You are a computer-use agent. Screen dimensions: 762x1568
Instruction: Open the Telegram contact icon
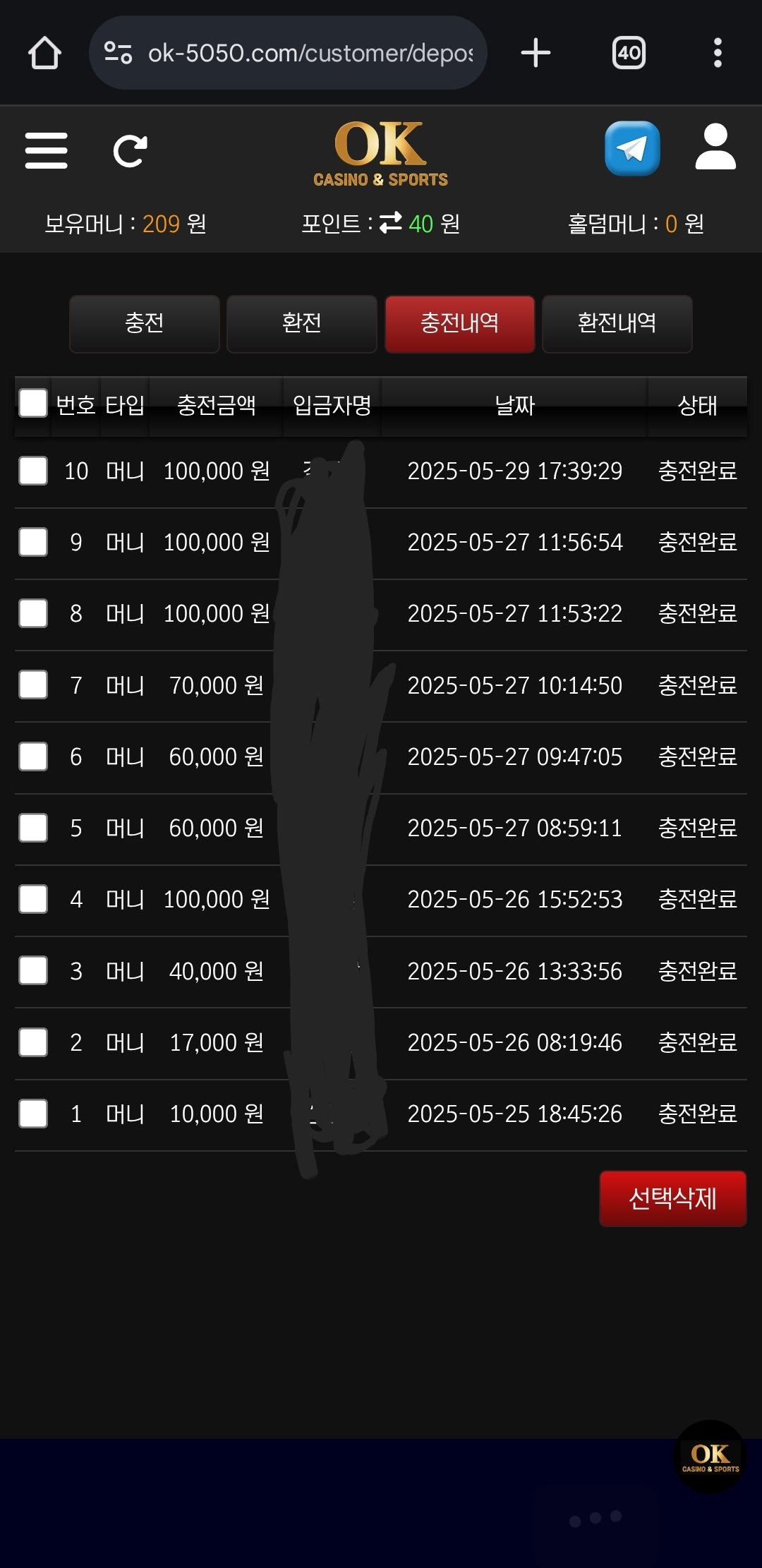click(632, 148)
